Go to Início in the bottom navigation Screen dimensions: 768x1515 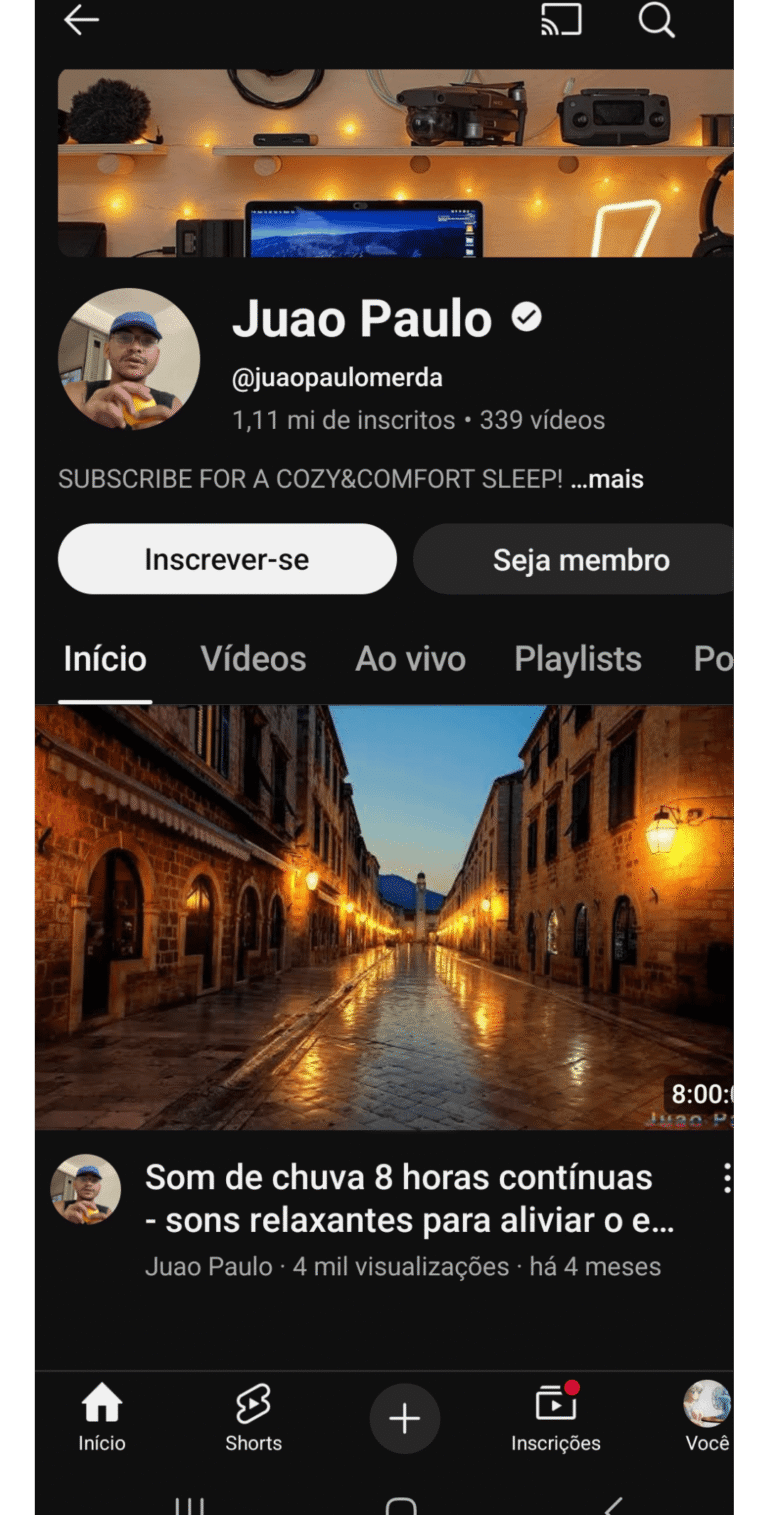tap(102, 1417)
